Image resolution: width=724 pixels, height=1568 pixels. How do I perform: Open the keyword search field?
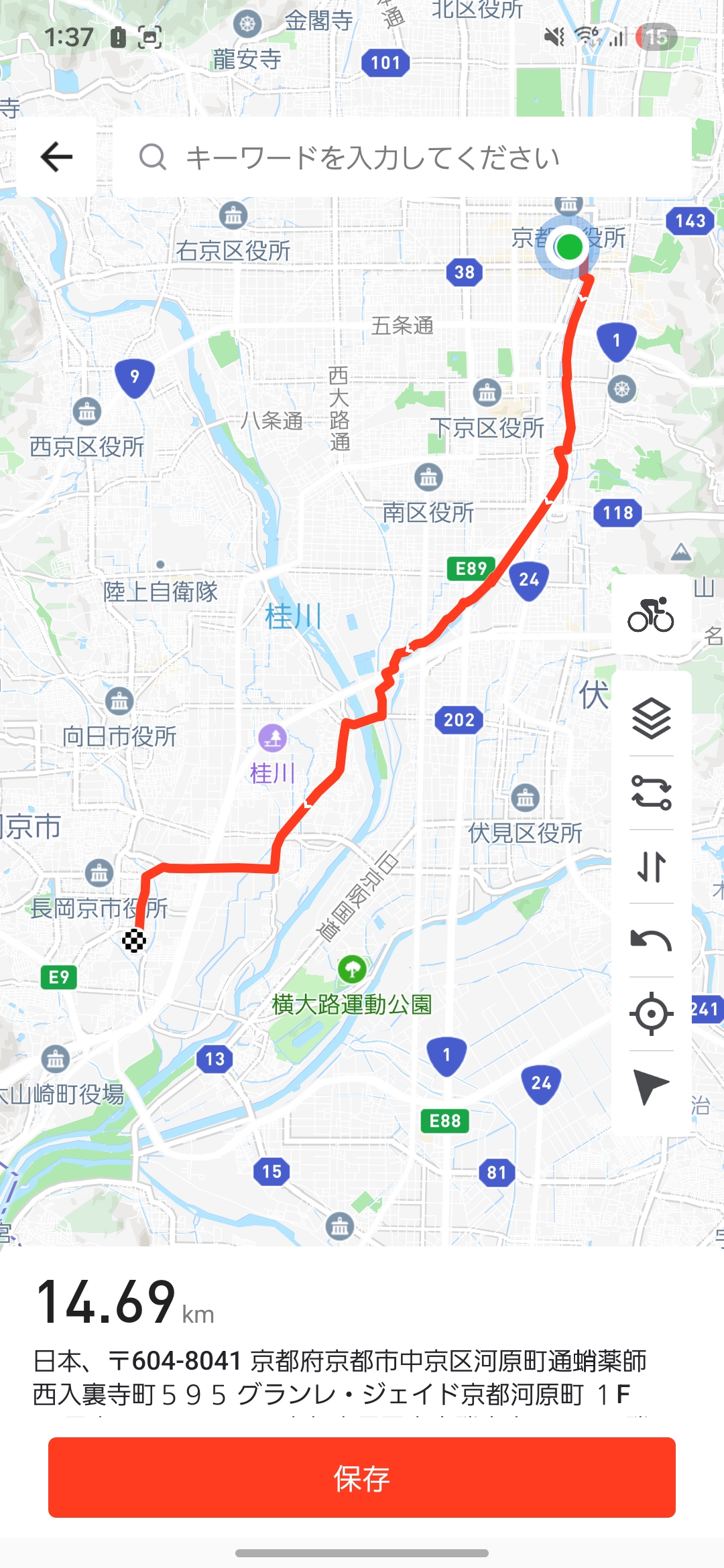click(402, 157)
